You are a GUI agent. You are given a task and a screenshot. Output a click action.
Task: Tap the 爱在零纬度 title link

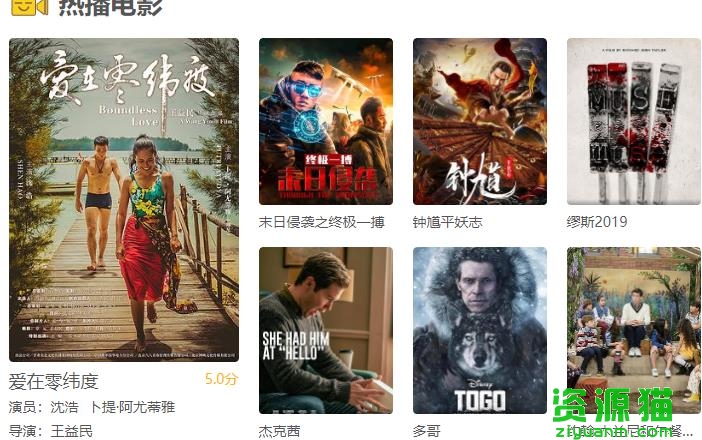click(x=54, y=381)
